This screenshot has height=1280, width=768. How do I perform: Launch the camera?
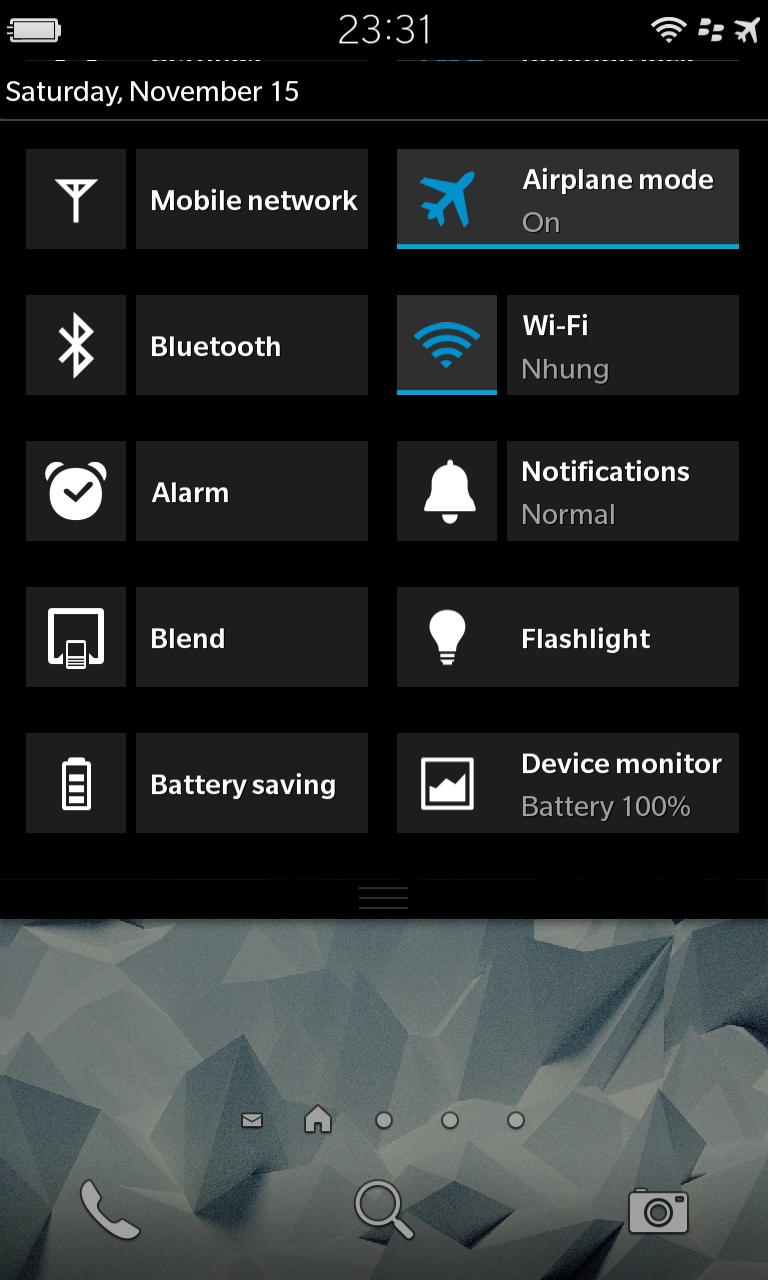click(658, 1211)
